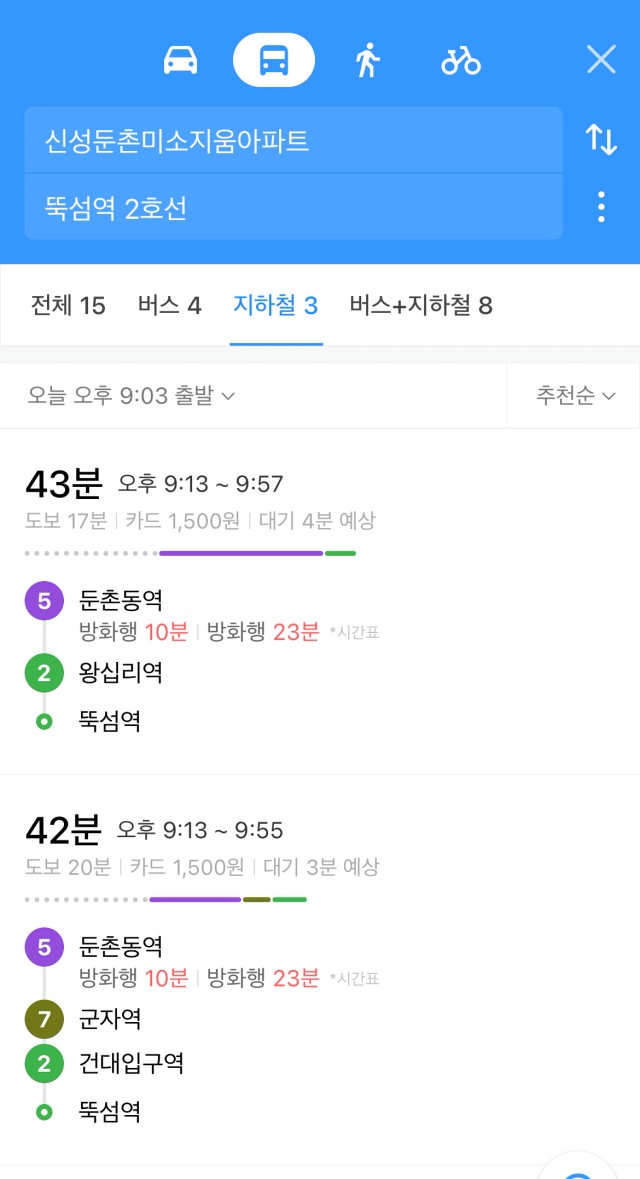Switch to bicycle directions

pyautogui.click(x=461, y=60)
